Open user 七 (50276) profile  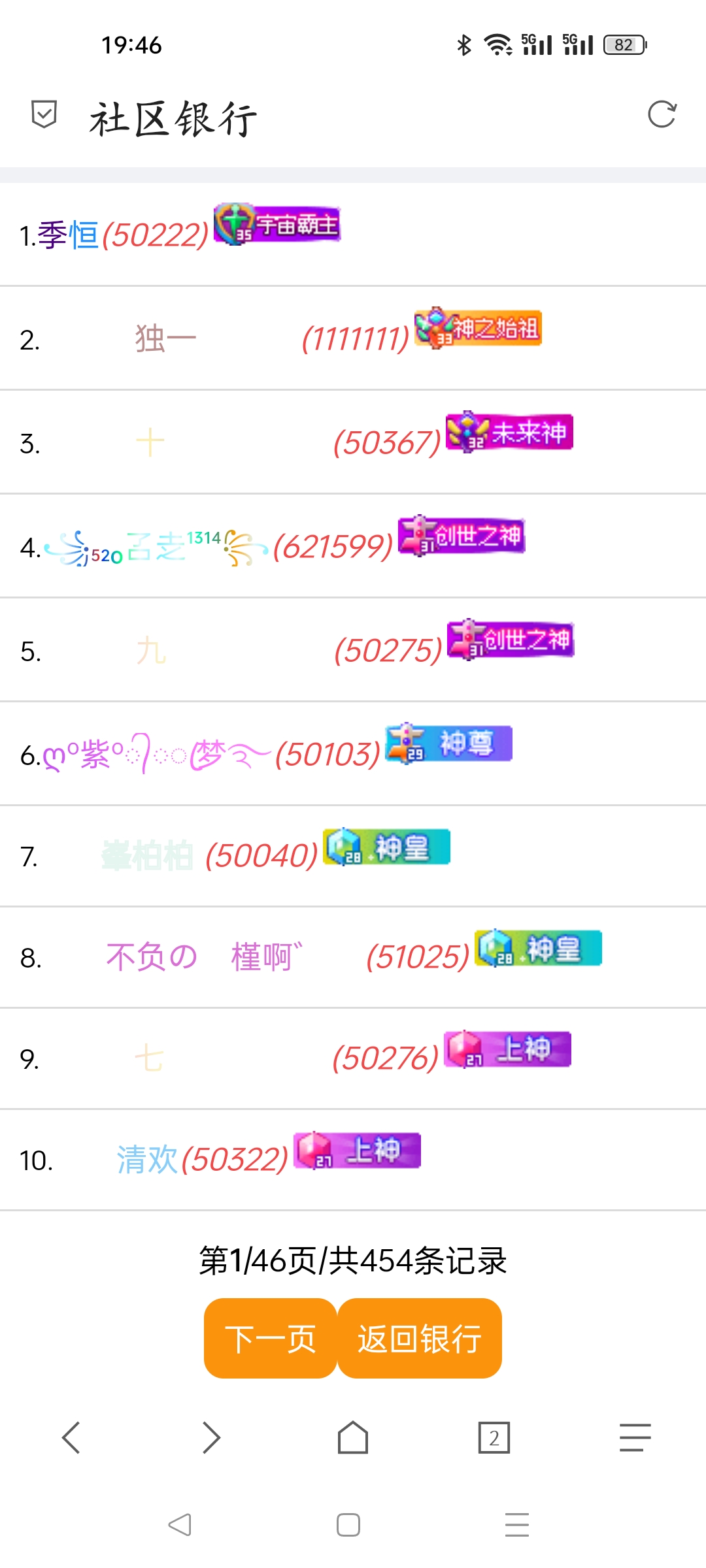click(149, 1058)
